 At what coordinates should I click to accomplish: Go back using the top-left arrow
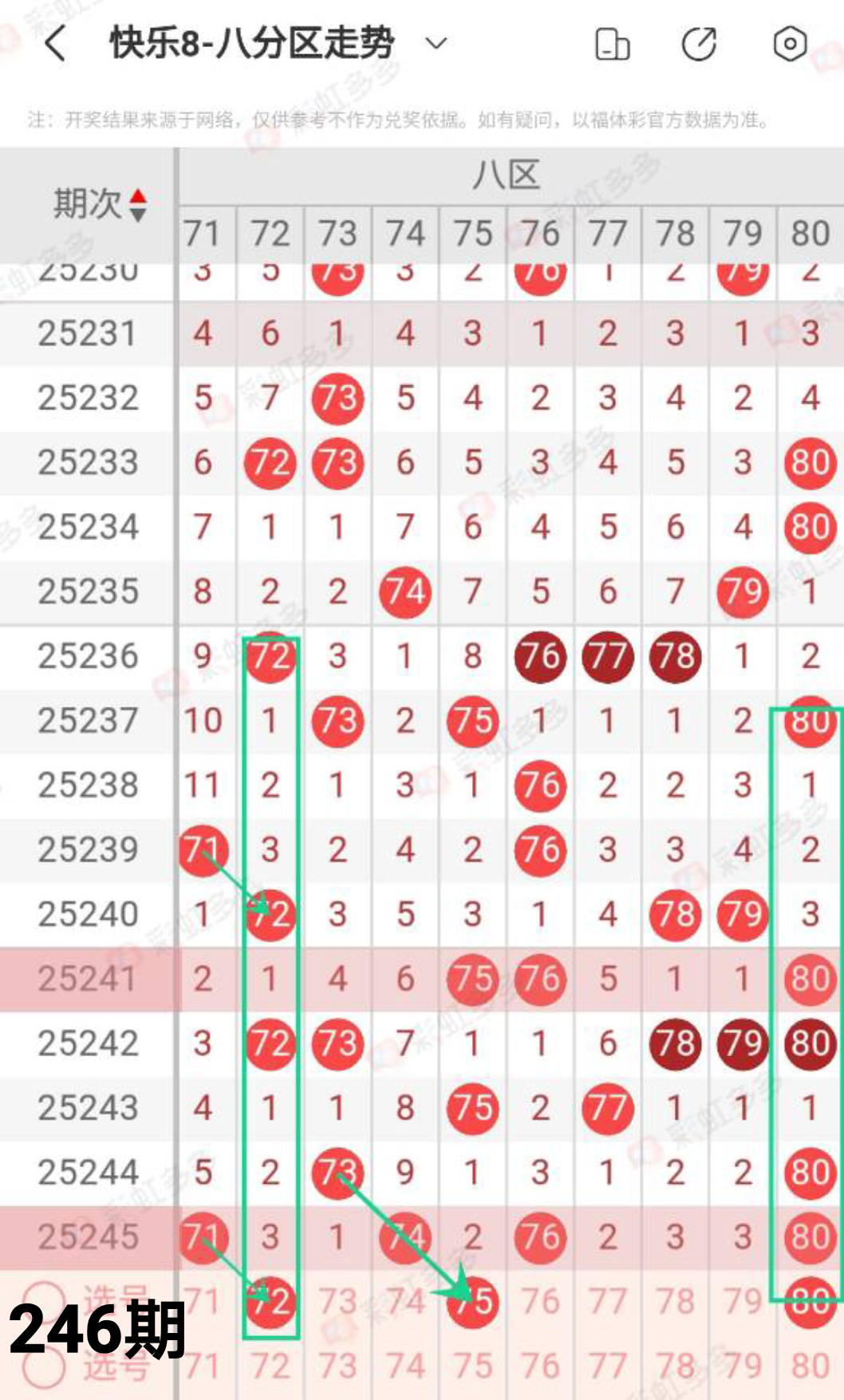tap(55, 44)
